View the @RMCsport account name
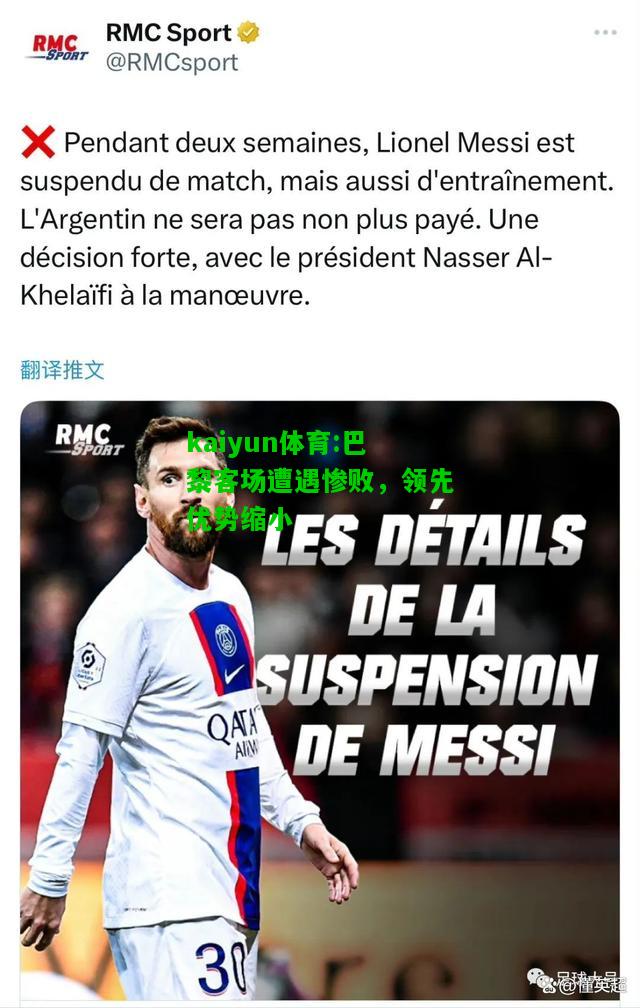Image resolution: width=640 pixels, height=1008 pixels. tap(172, 62)
